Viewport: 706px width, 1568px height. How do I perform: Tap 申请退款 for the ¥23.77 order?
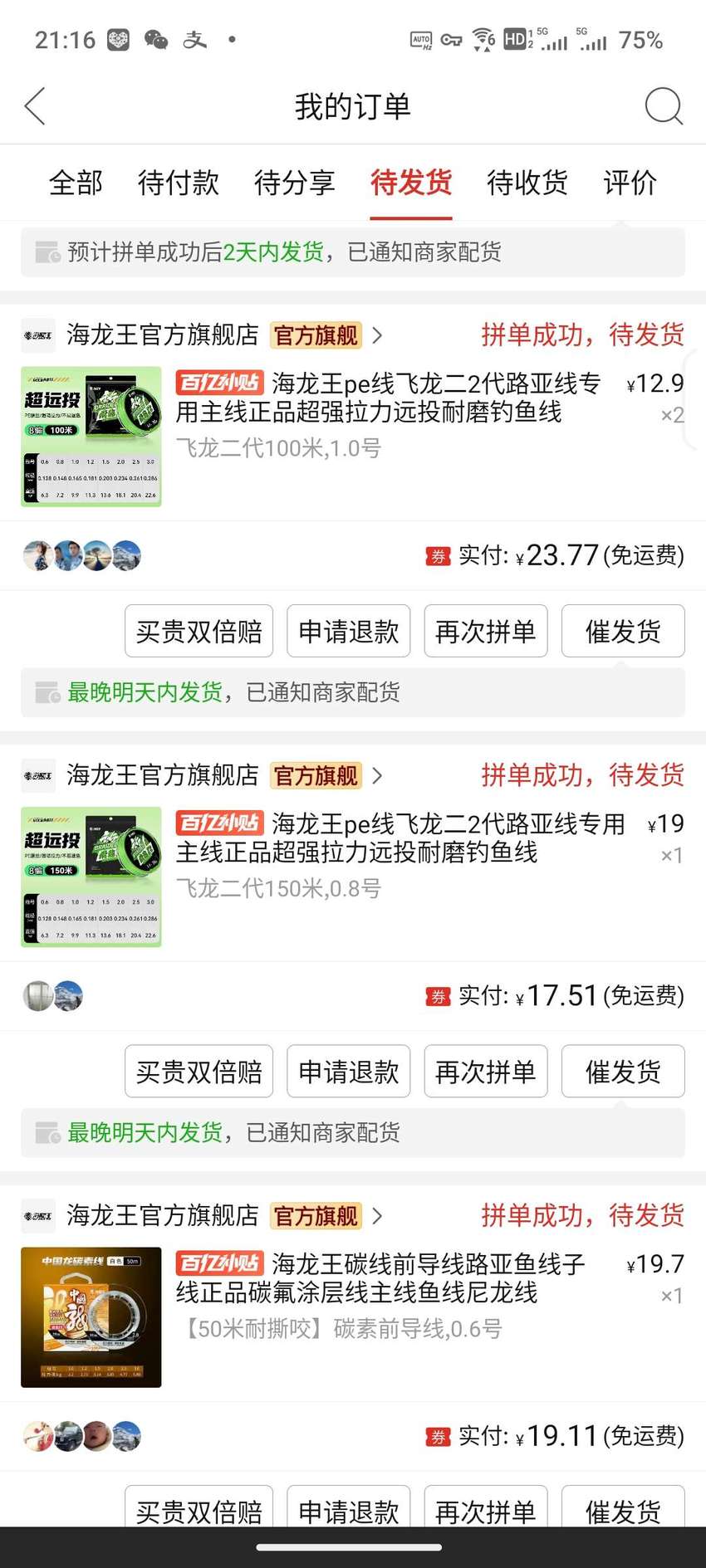tap(349, 631)
